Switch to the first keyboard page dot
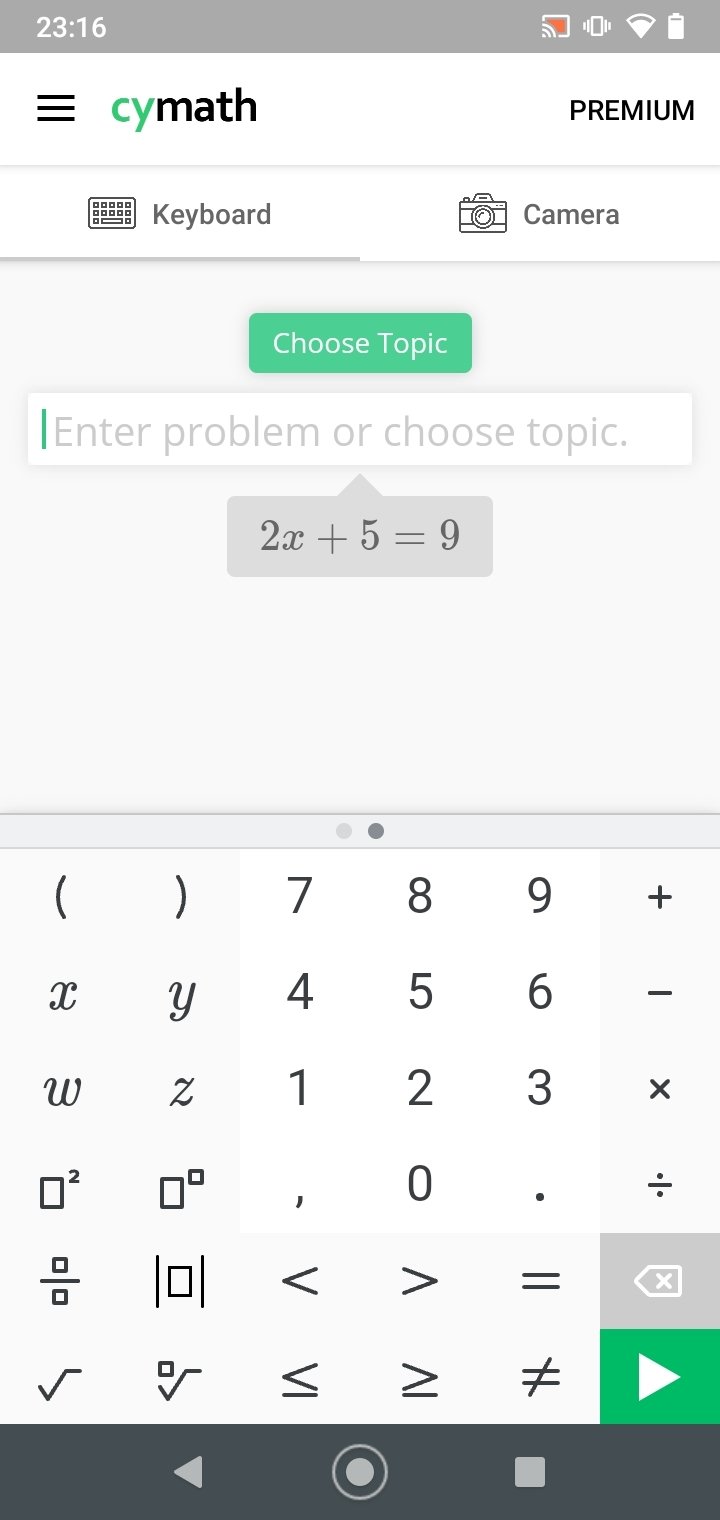This screenshot has width=720, height=1520. point(344,831)
